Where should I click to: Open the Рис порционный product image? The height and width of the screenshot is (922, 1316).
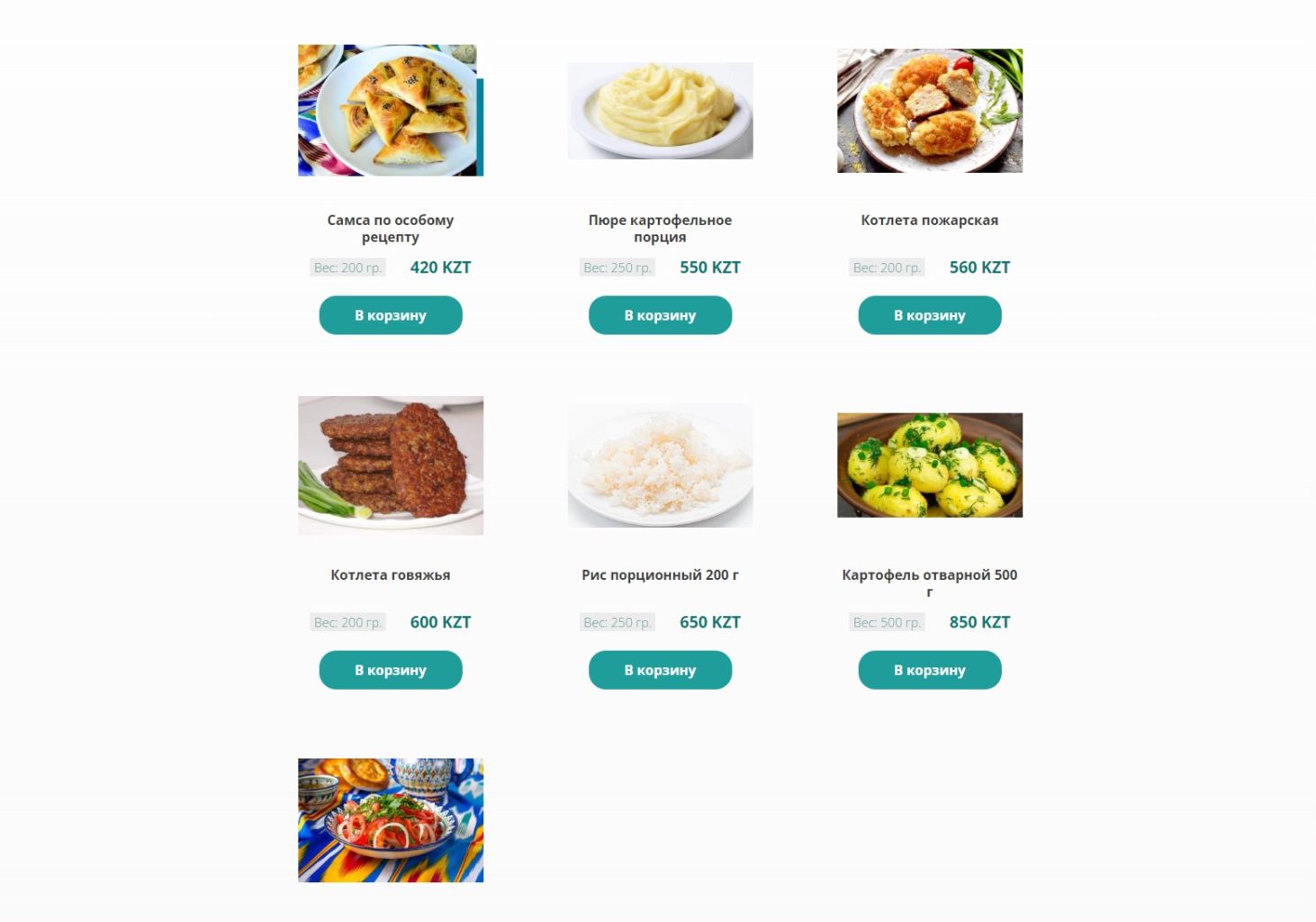(660, 466)
